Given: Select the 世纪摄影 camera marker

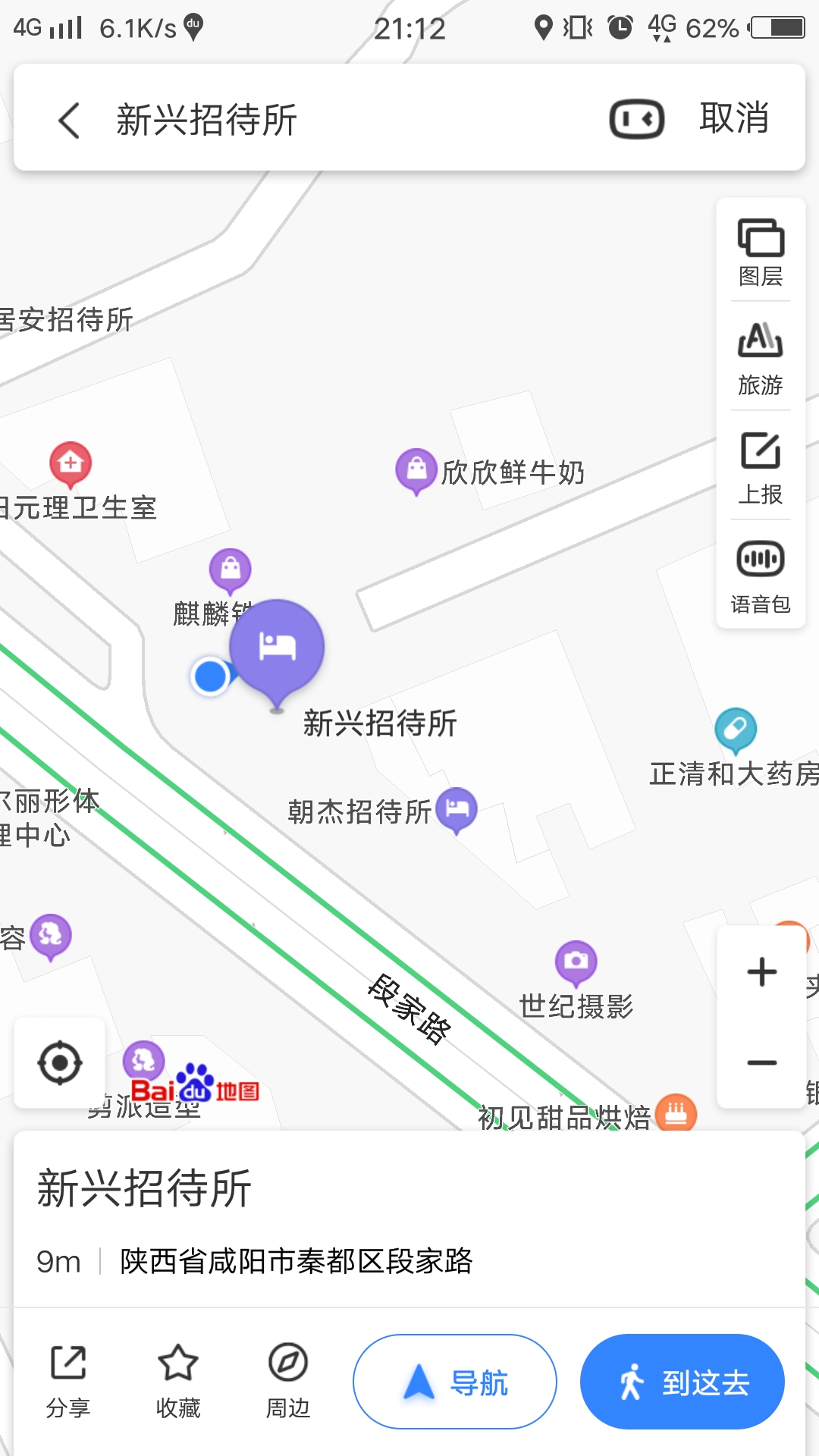Looking at the screenshot, I should point(576,962).
